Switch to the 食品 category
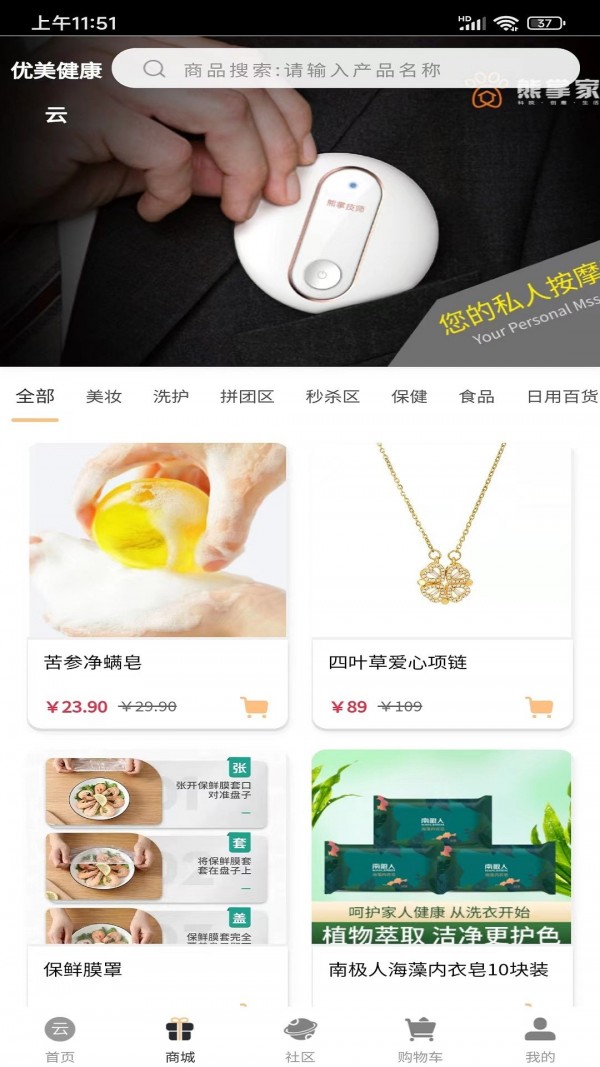This screenshot has height=1067, width=600. coord(477,396)
